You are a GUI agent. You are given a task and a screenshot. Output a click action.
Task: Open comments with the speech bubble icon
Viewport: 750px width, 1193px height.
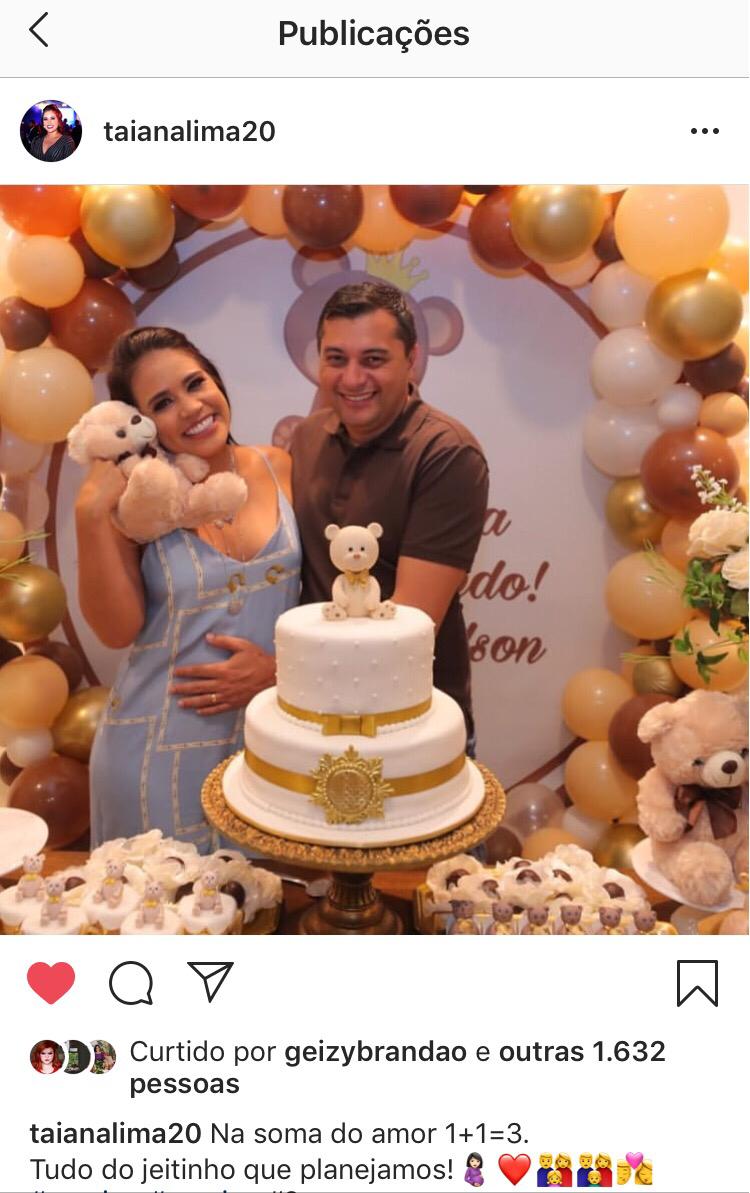coord(131,983)
